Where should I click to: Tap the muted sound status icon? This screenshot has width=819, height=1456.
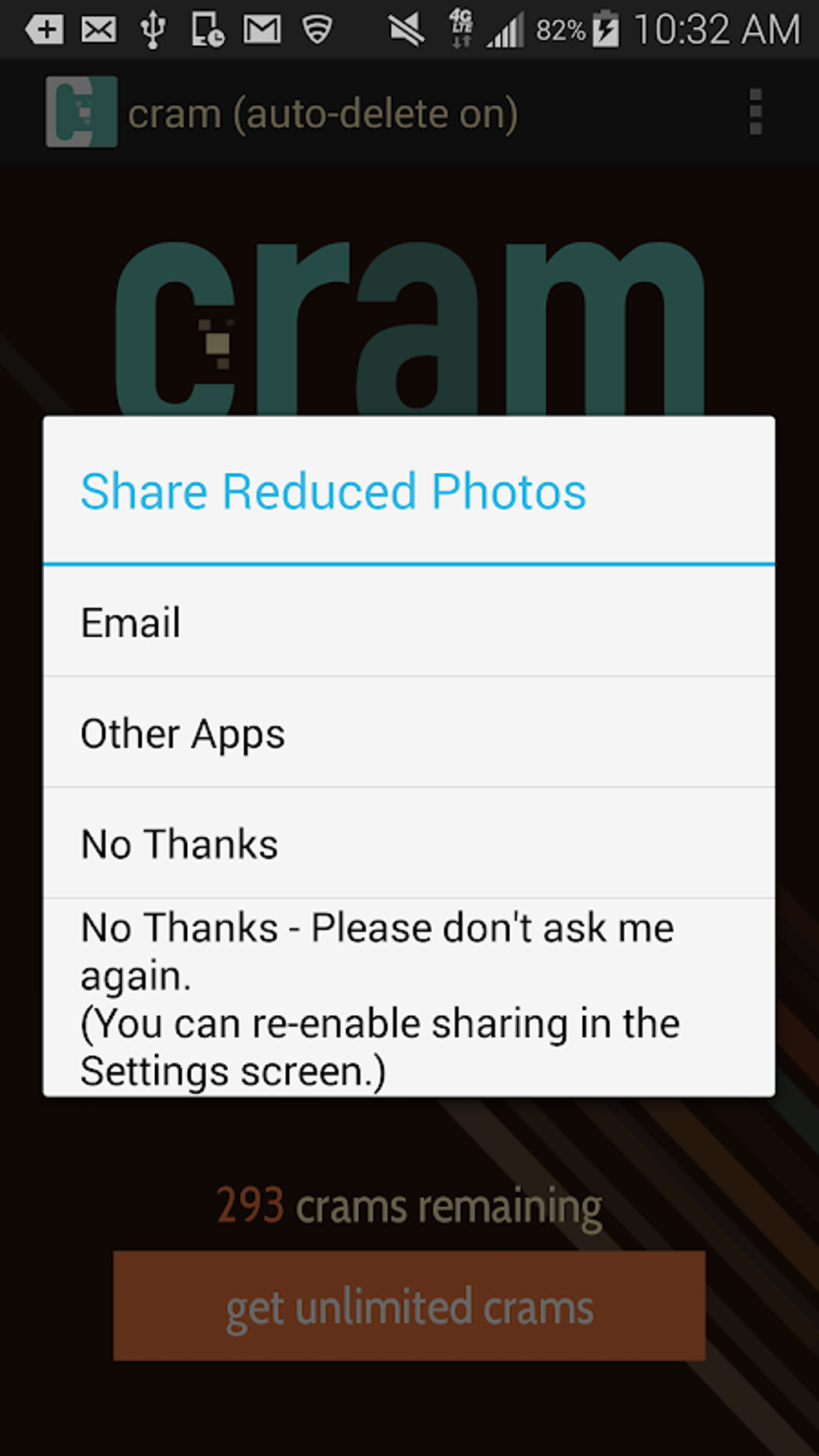coord(405,29)
